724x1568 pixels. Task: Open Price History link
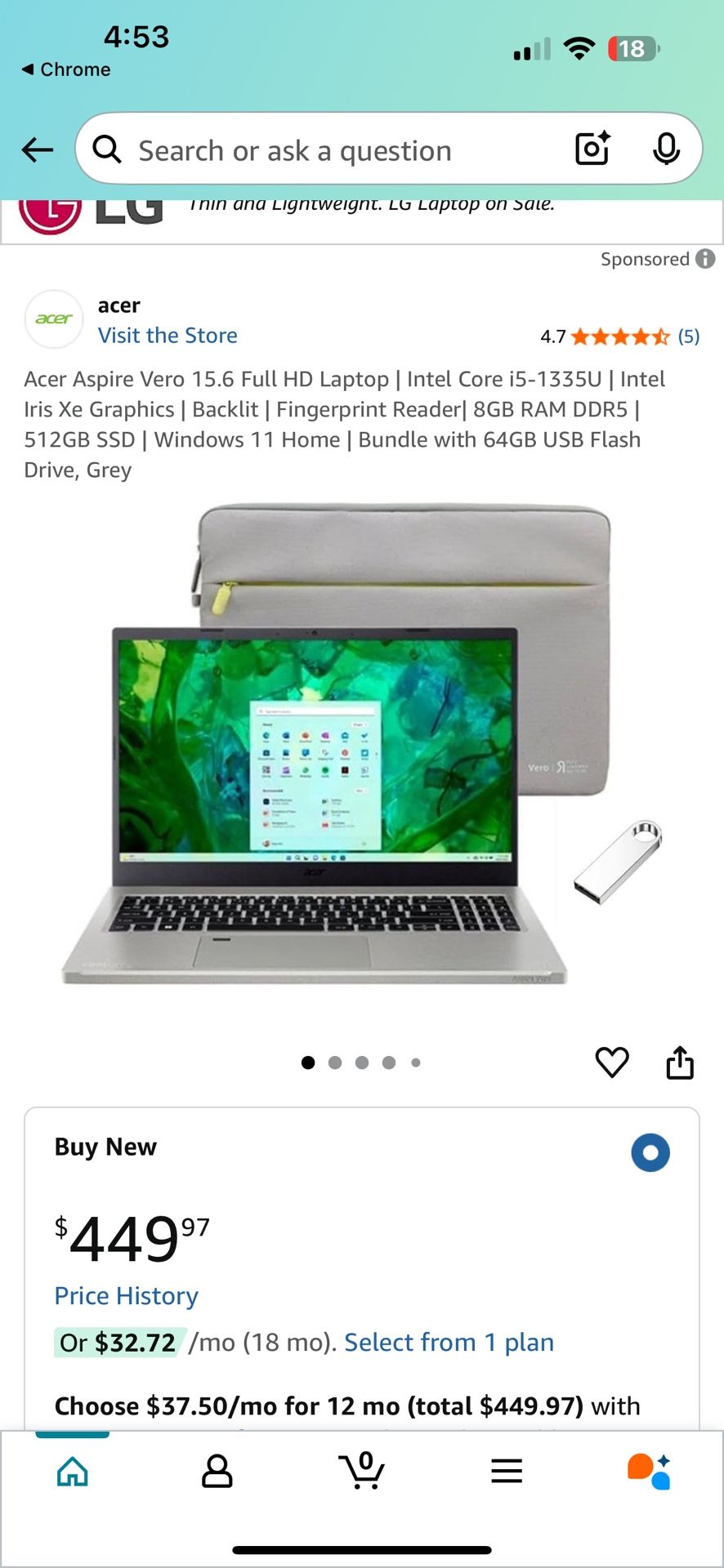pos(127,1296)
